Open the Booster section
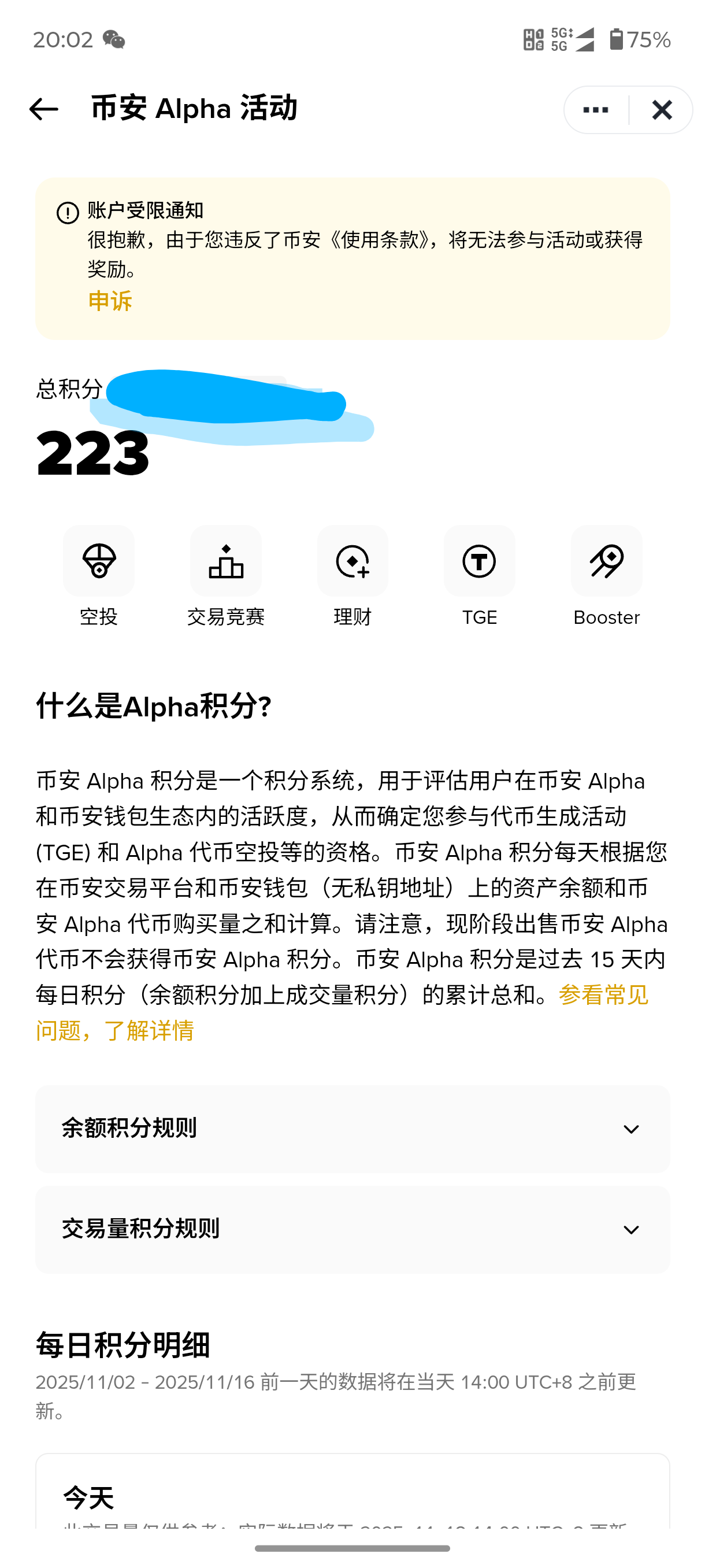 (x=606, y=561)
